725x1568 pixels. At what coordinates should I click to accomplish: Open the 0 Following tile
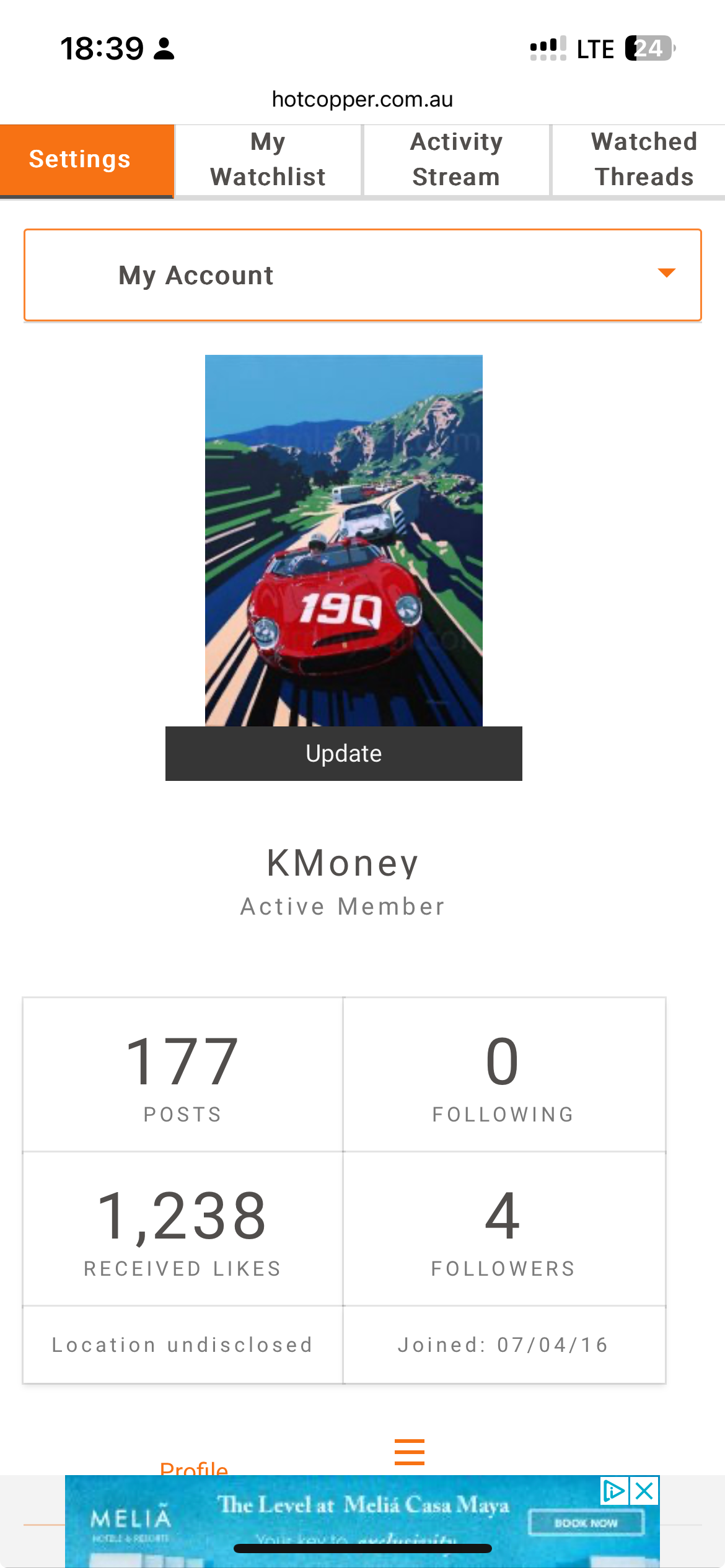coord(503,1075)
